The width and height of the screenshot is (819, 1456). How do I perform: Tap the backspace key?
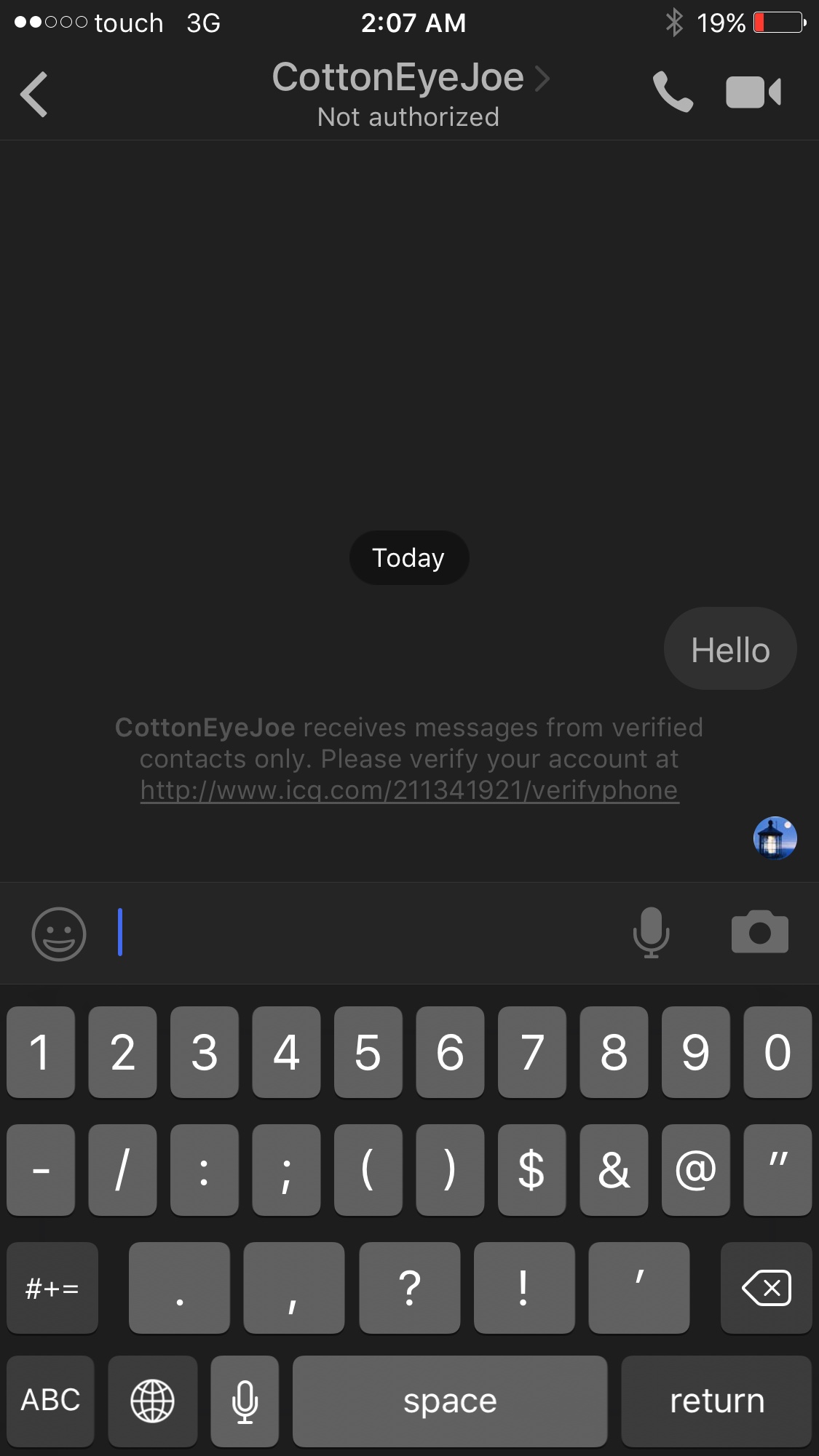[766, 1288]
